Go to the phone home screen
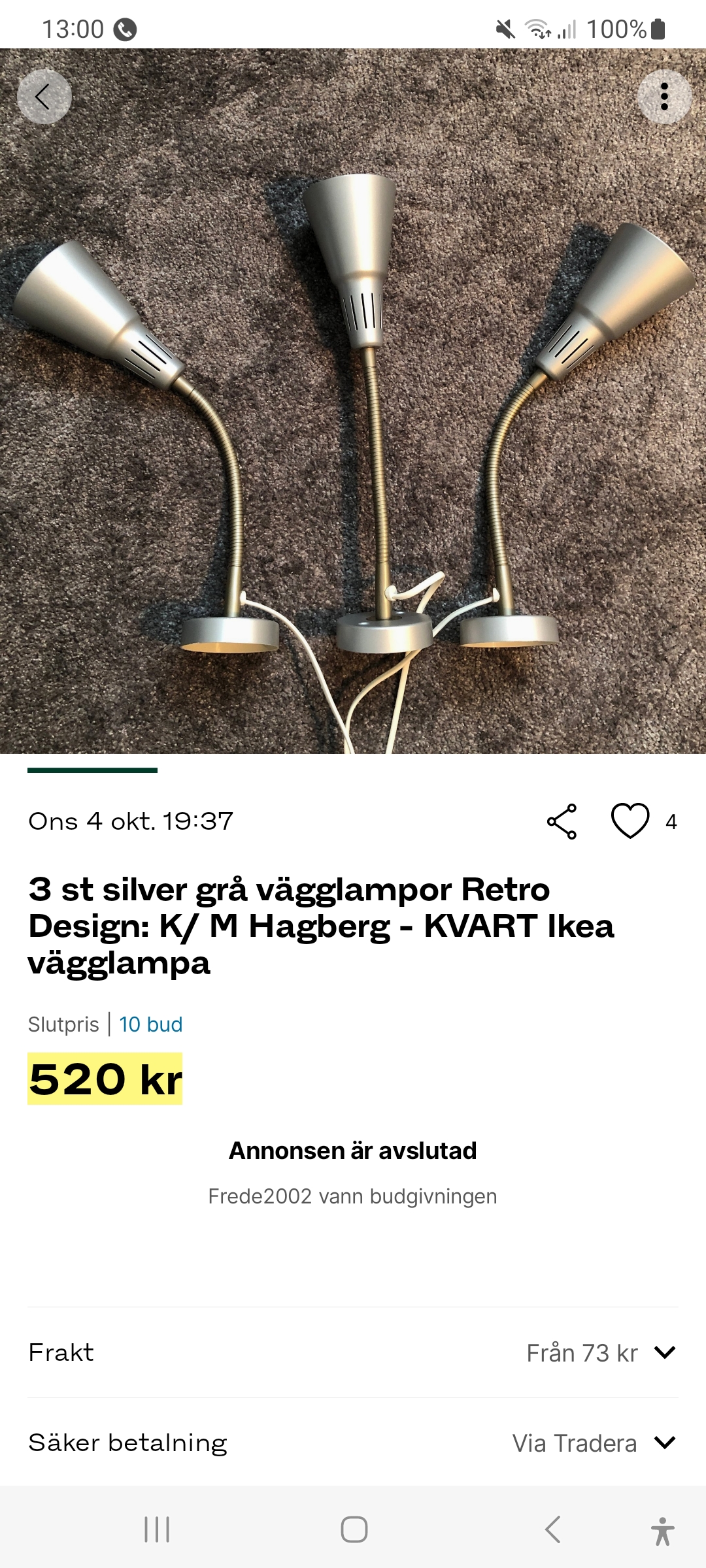This screenshot has width=706, height=1568. click(354, 1529)
